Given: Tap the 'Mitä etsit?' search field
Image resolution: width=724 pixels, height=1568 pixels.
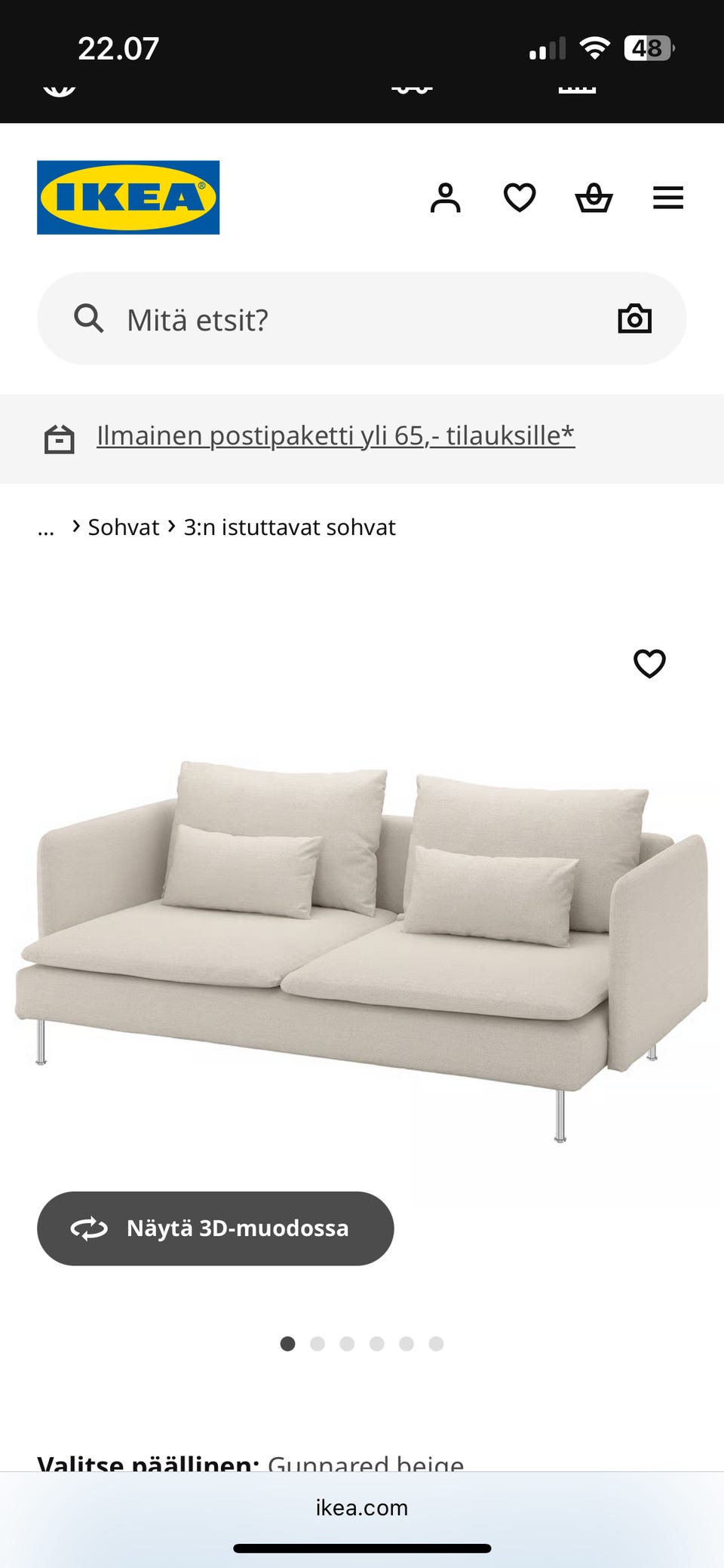Looking at the screenshot, I should coord(339,319).
